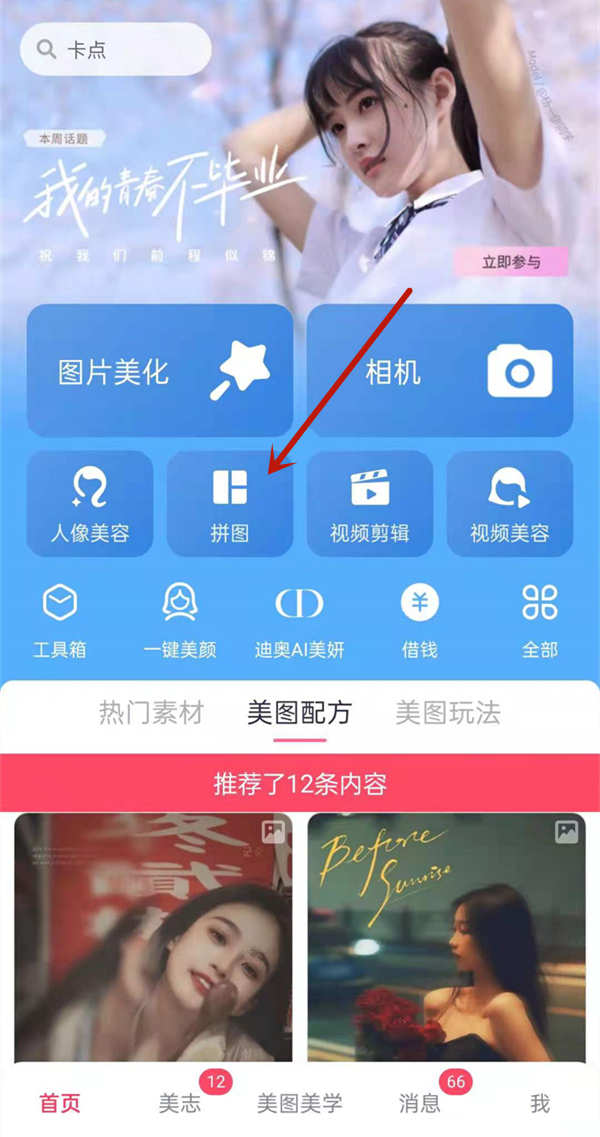
Task: Tap the 立即参与 banner button
Action: pos(511,262)
